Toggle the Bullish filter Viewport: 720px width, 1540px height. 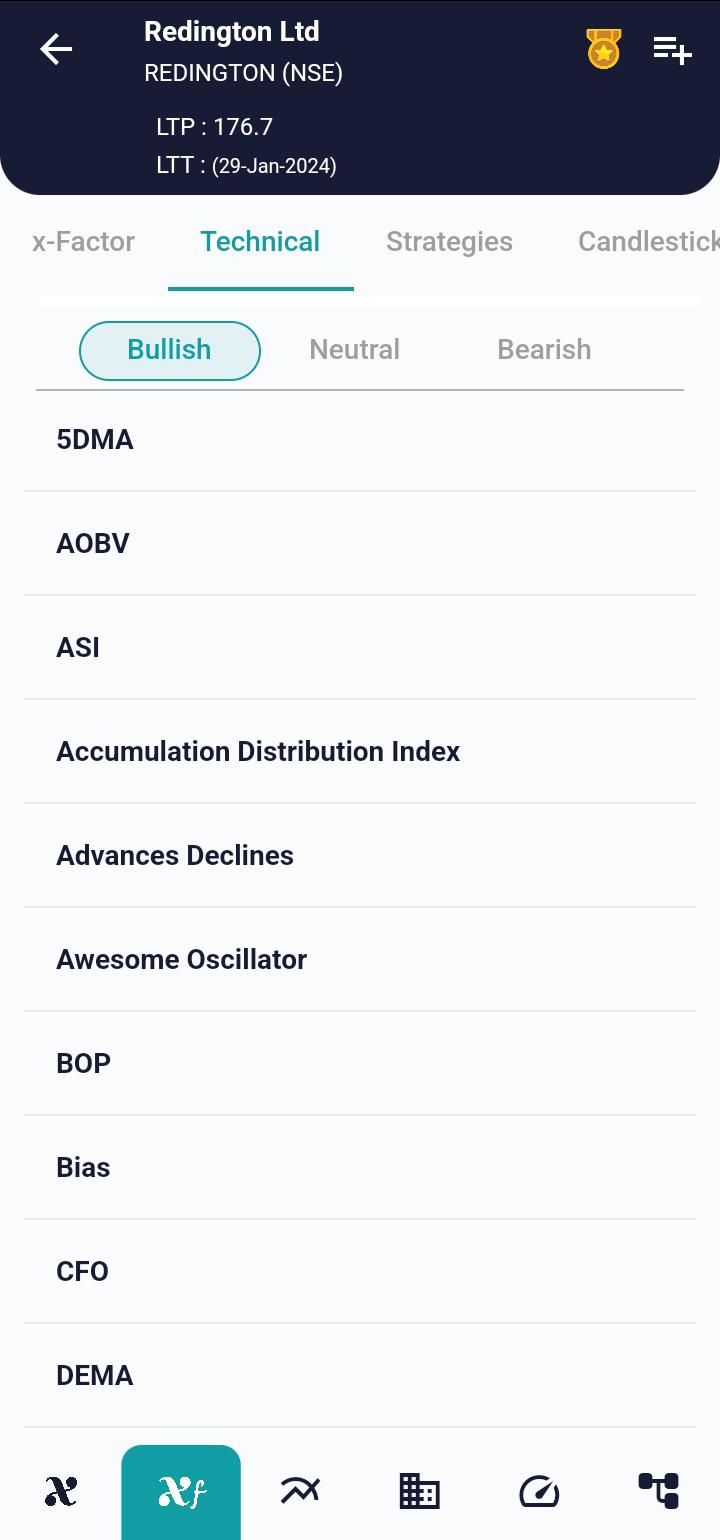pos(169,350)
